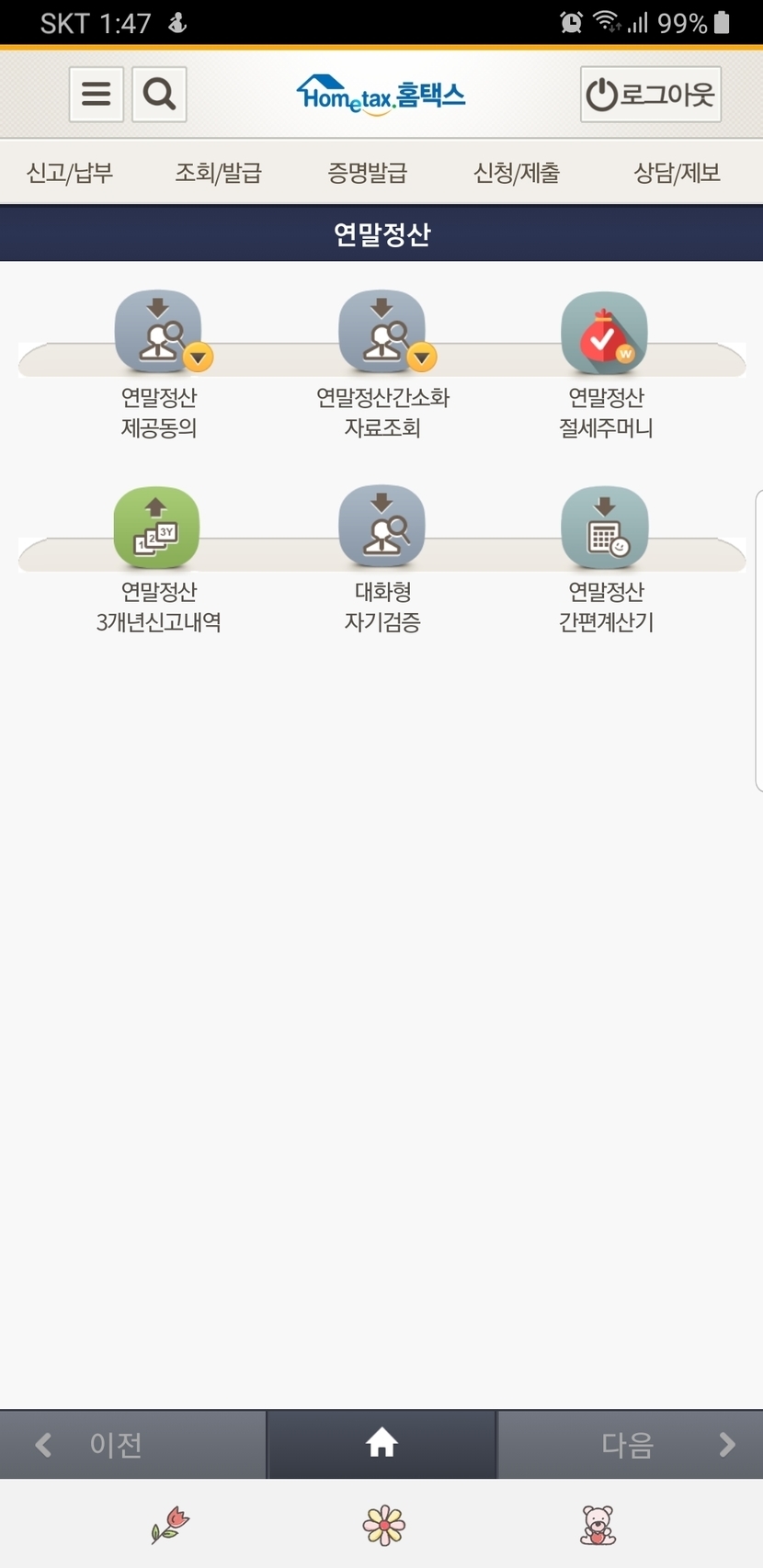The image size is (763, 1568).
Task: Go to previous page with 이전
Action: pyautogui.click(x=133, y=1445)
